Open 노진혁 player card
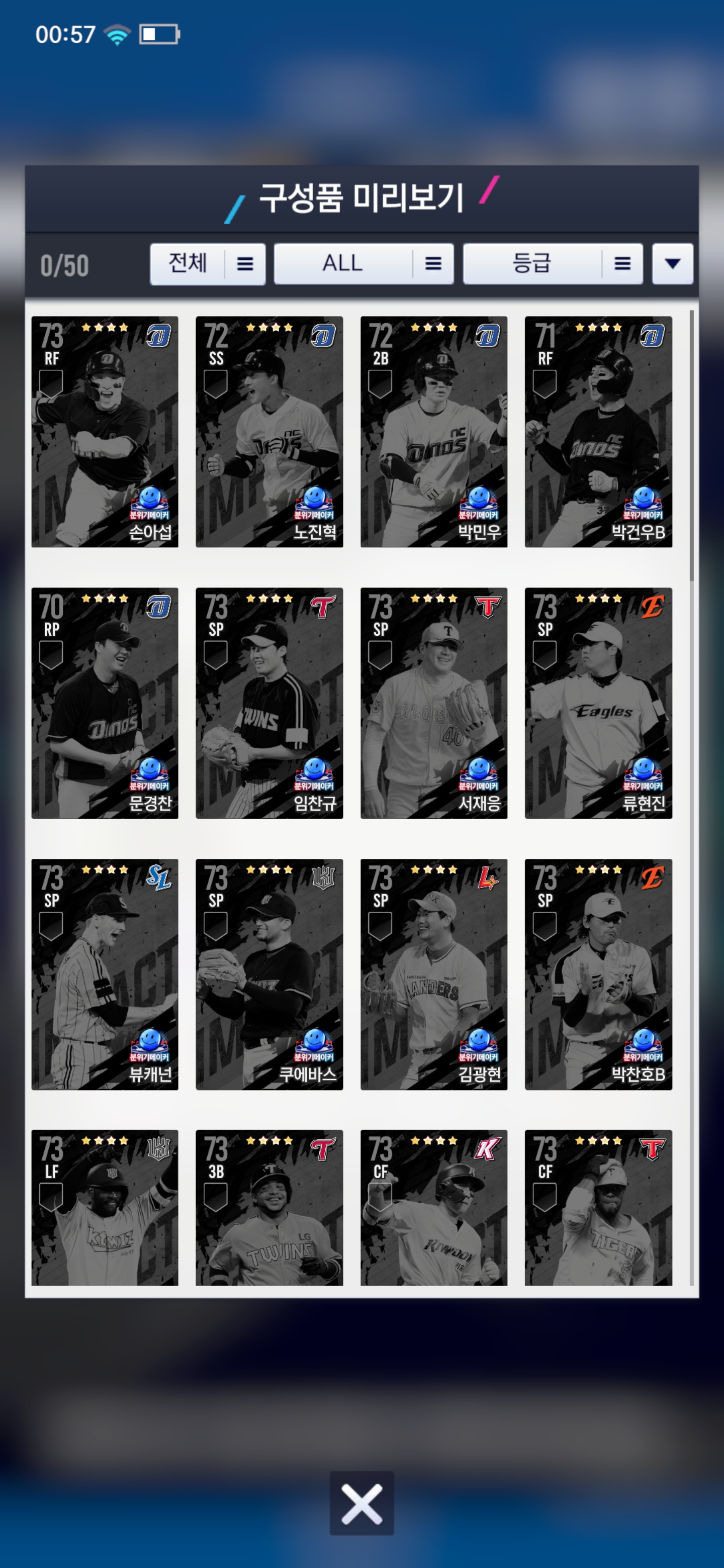 (269, 432)
